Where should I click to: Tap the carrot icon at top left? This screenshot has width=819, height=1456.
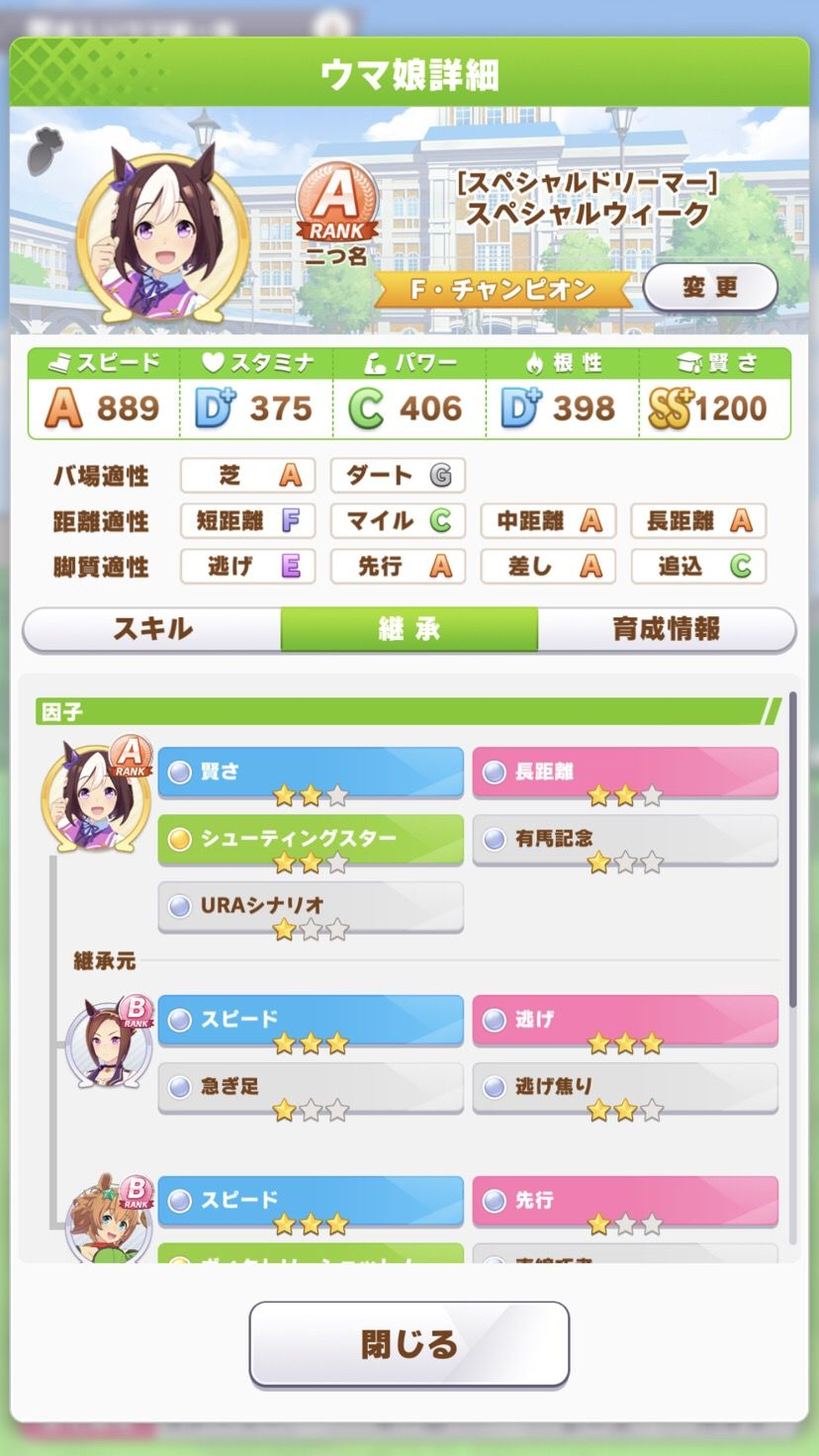45,154
